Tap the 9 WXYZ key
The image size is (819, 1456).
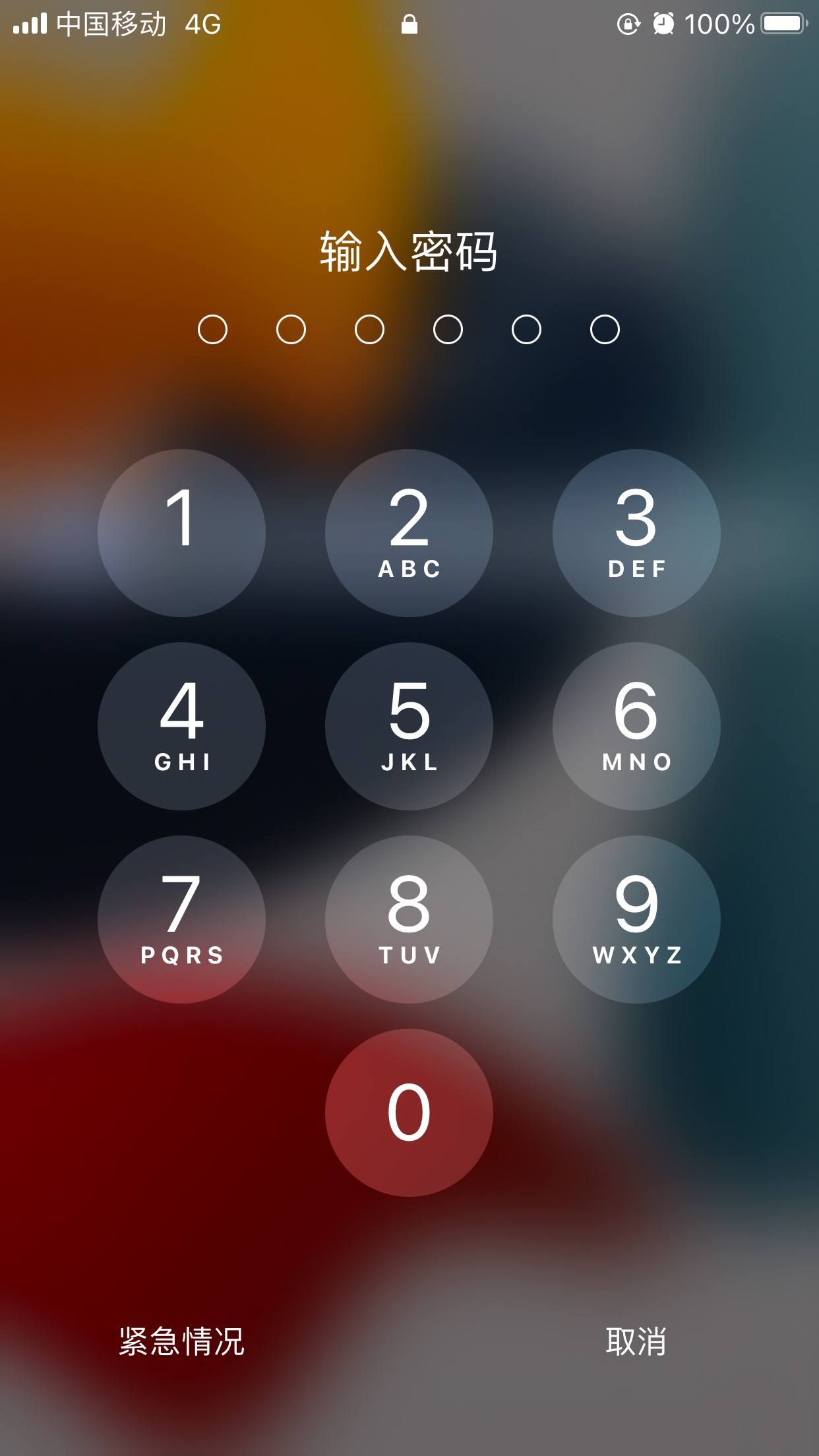point(636,919)
